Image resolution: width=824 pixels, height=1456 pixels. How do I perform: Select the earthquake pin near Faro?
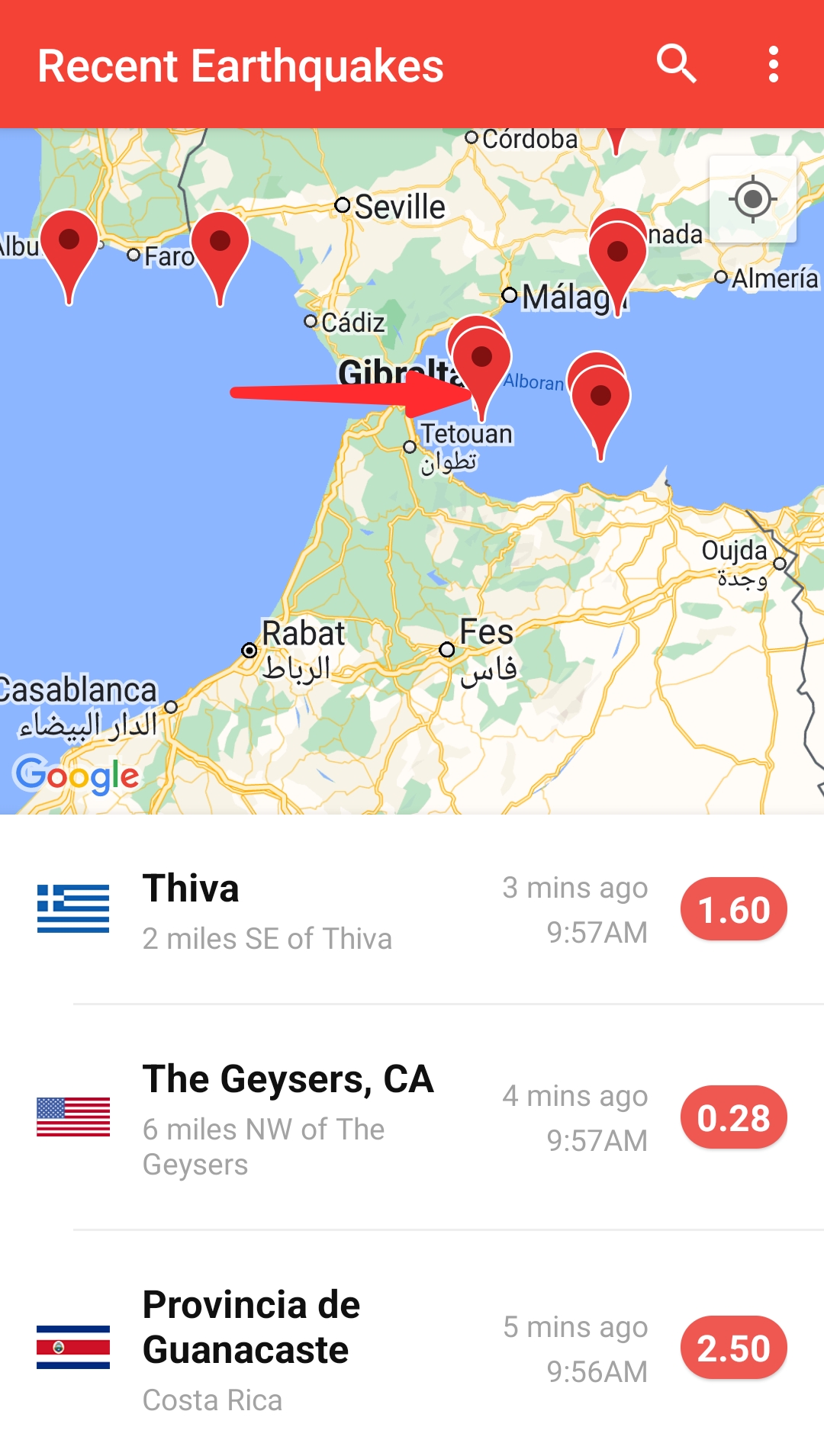(x=220, y=244)
